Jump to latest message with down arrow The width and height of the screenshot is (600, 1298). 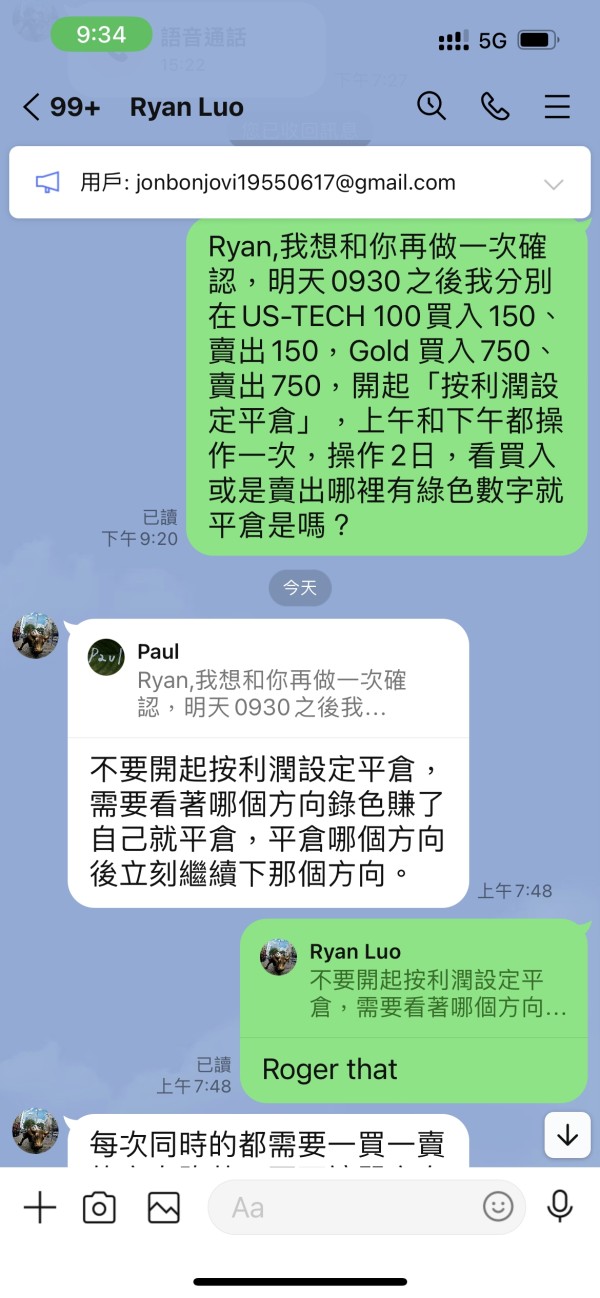(x=567, y=1135)
